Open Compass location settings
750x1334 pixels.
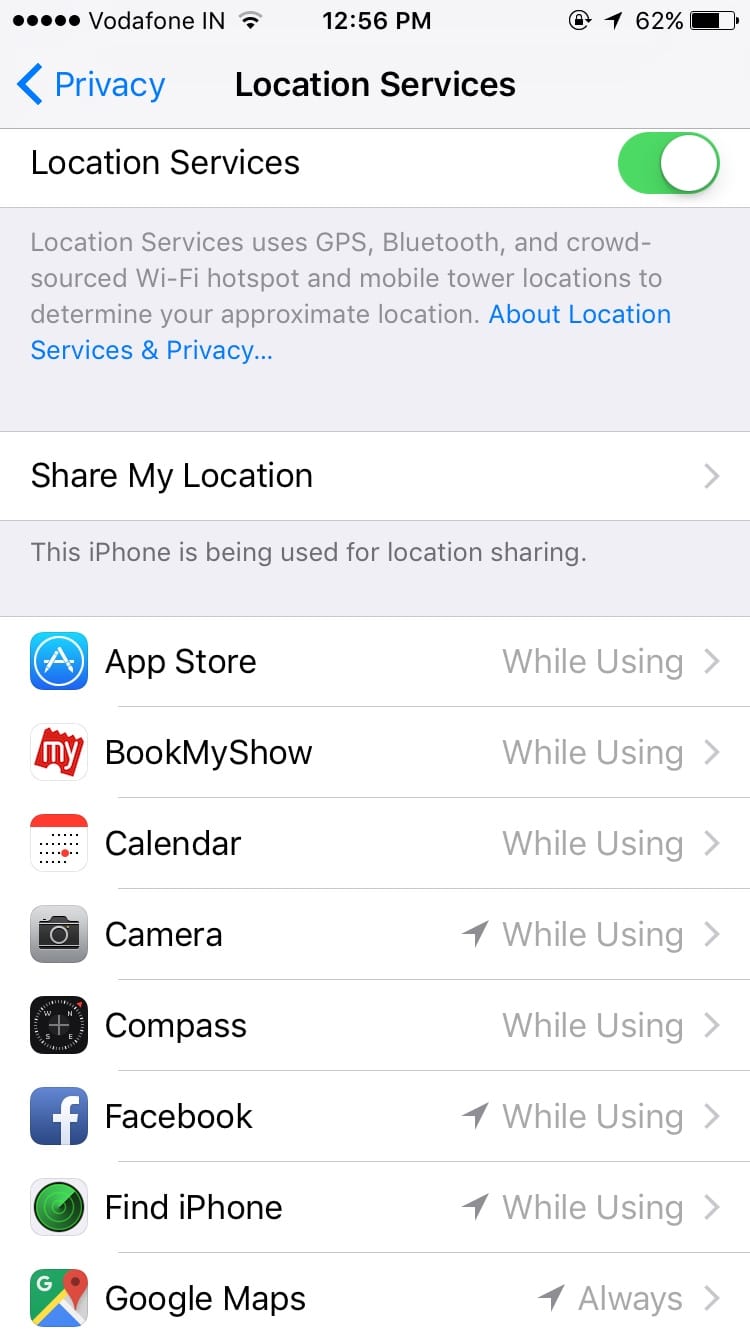[375, 1026]
